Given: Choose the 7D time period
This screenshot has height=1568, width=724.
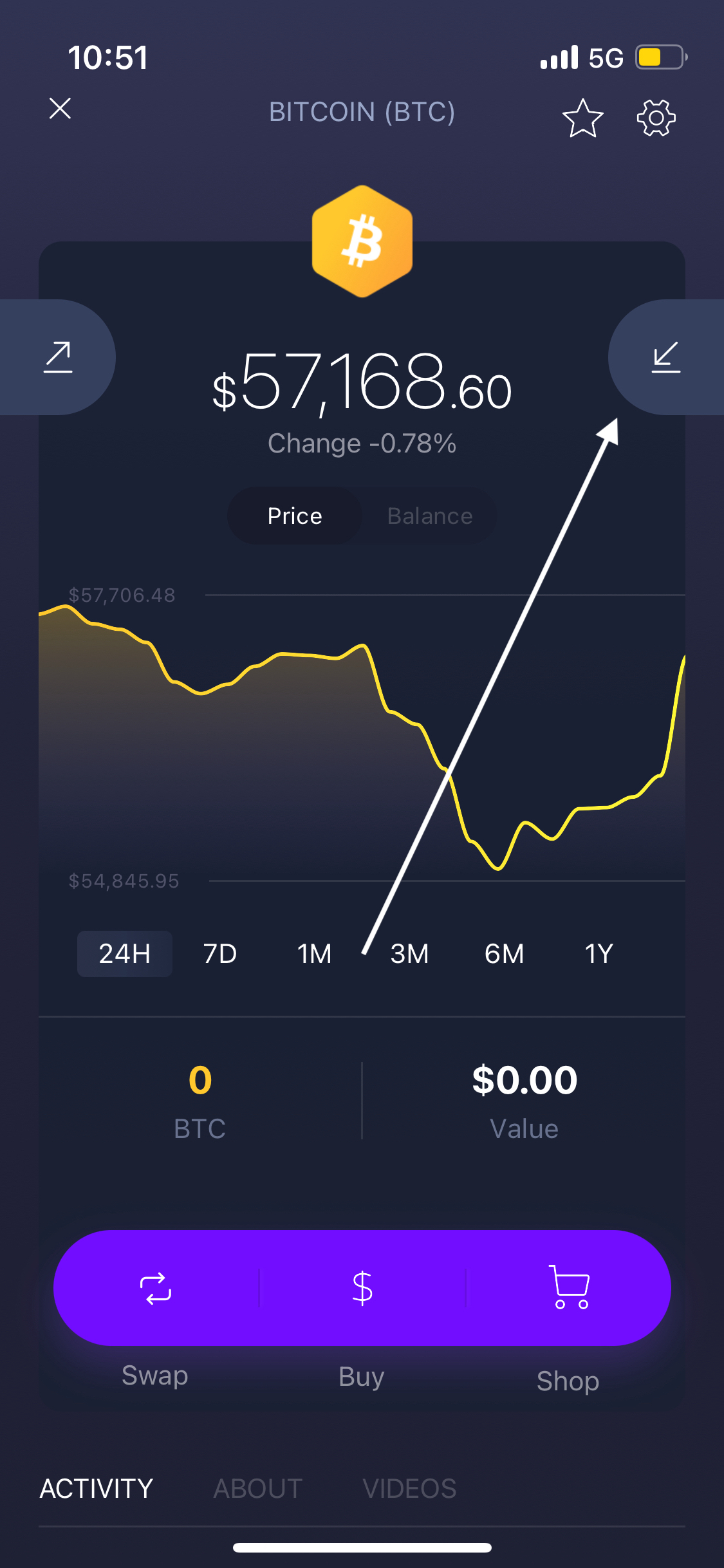Looking at the screenshot, I should tap(218, 954).
